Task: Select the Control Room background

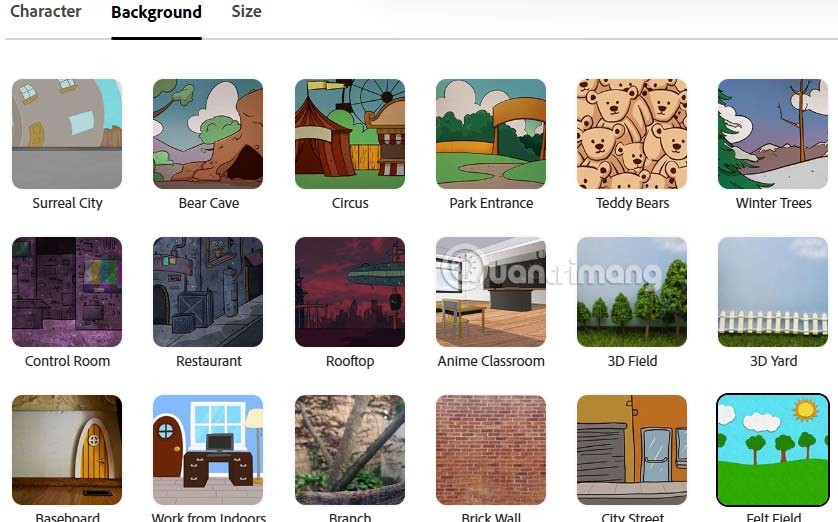Action: pyautogui.click(x=67, y=292)
